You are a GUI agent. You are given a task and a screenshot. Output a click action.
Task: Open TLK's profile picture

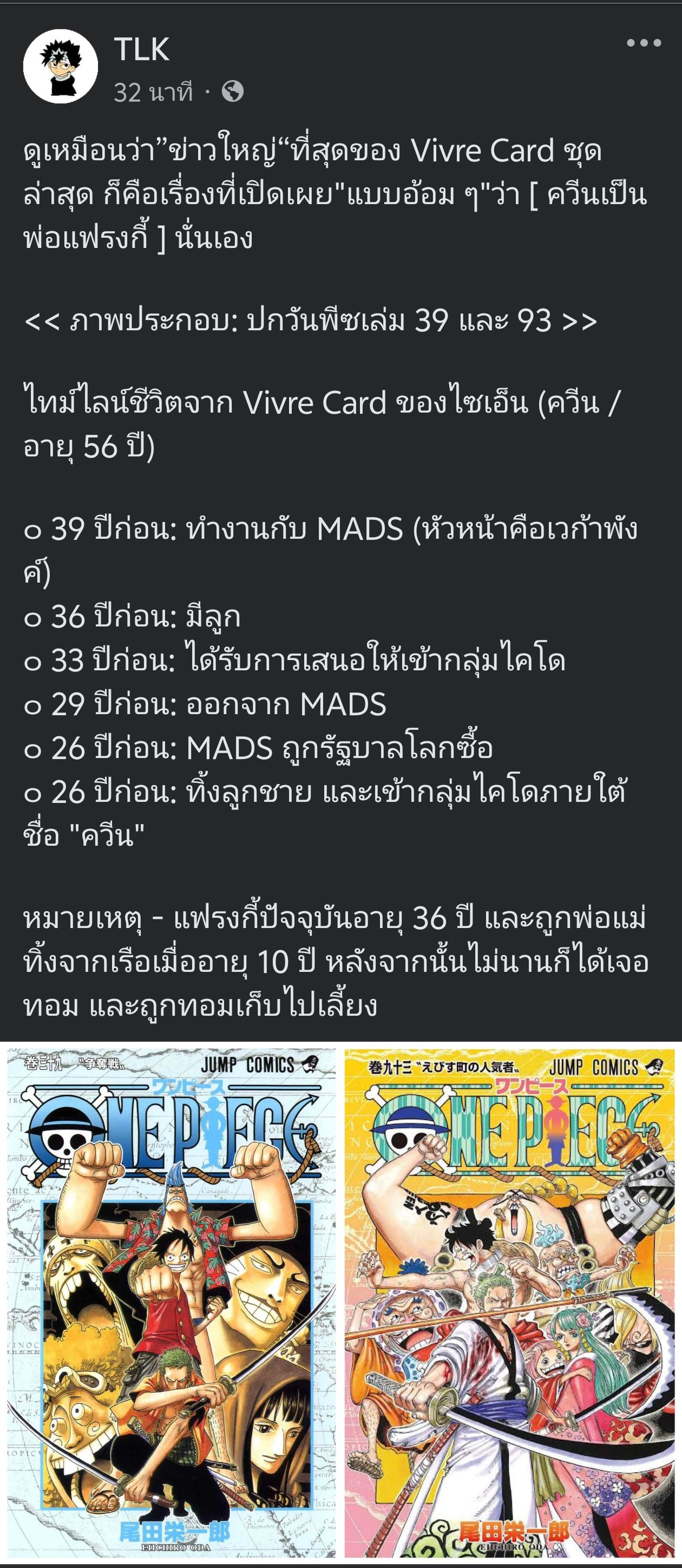[60, 67]
